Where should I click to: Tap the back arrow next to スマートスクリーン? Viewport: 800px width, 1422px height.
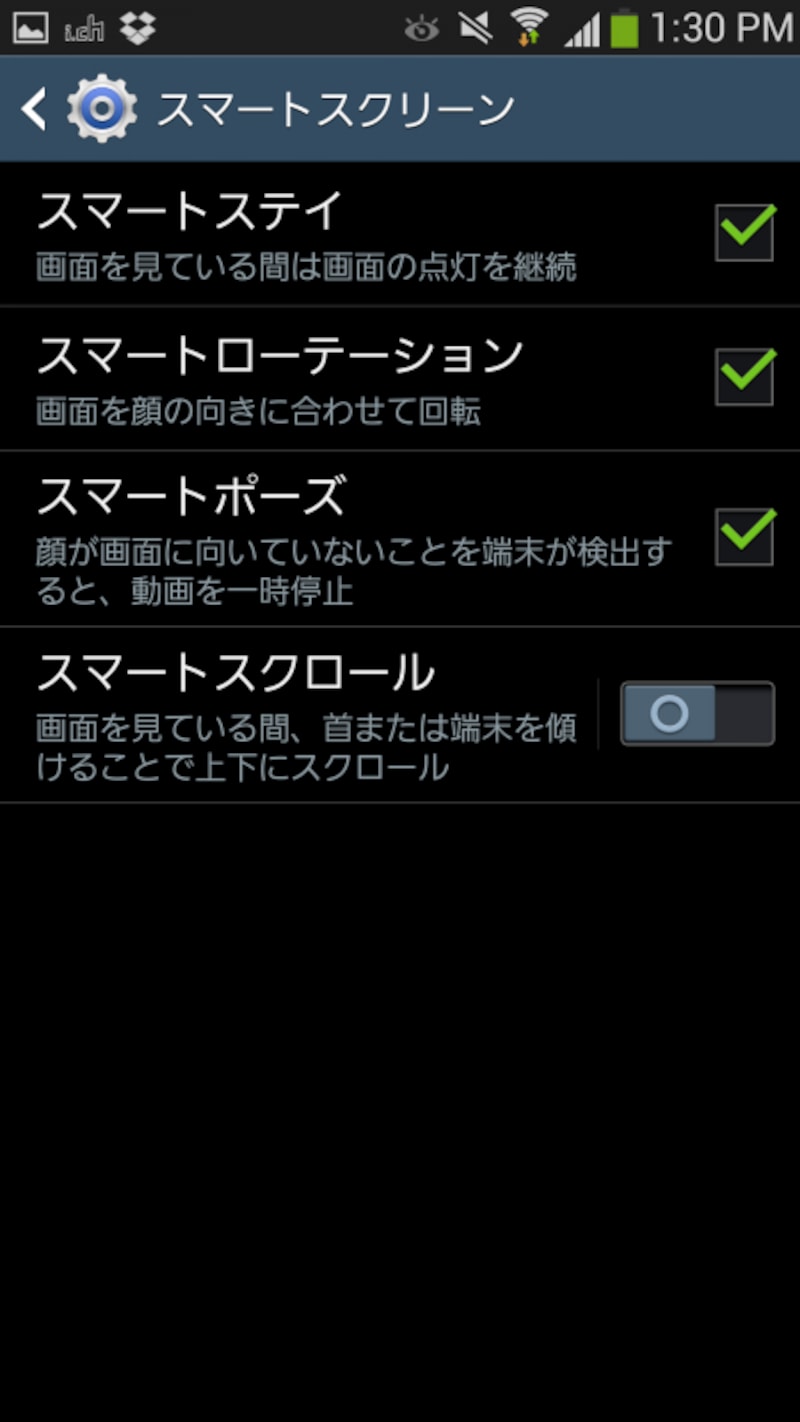click(x=33, y=107)
